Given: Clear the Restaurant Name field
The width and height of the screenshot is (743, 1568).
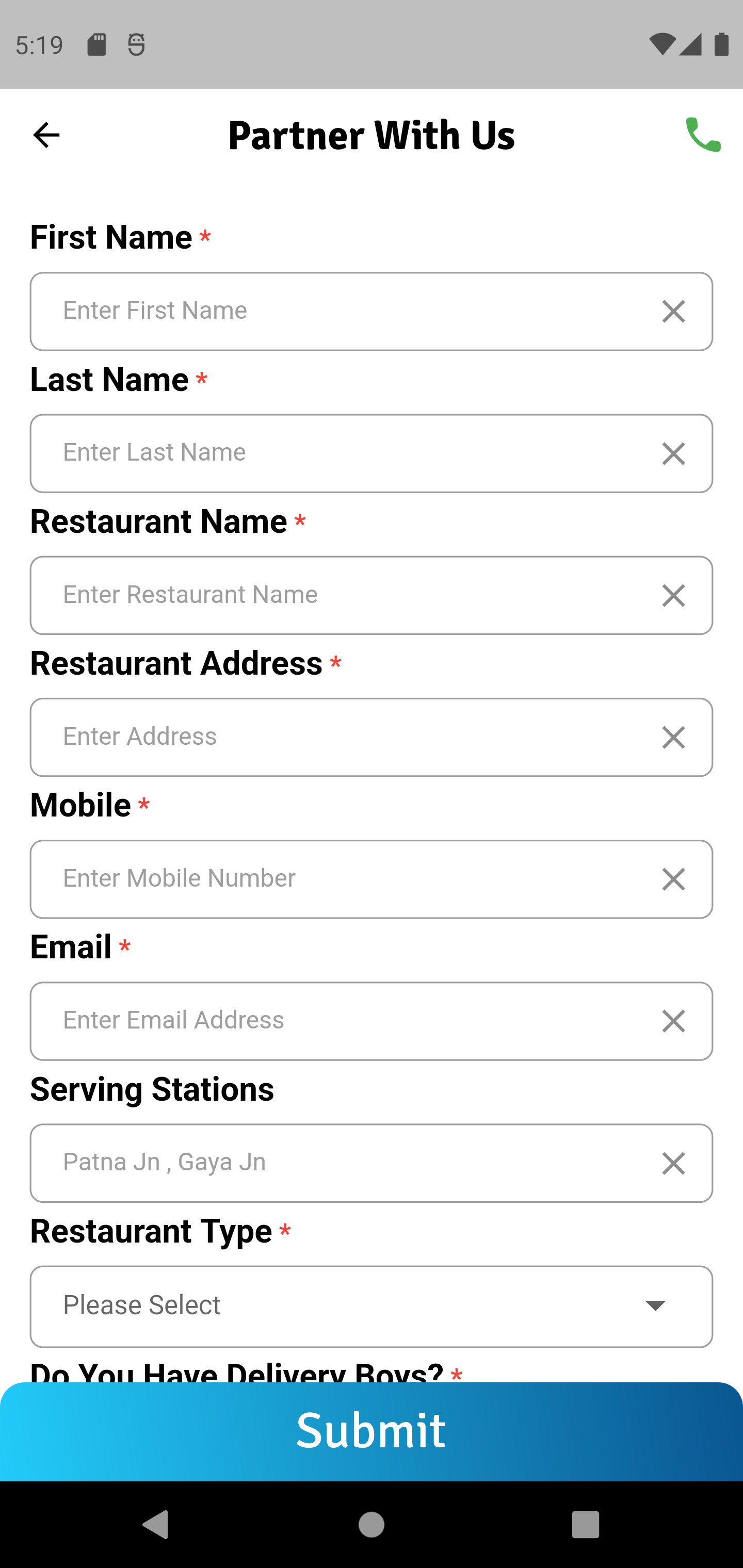Looking at the screenshot, I should 673,595.
